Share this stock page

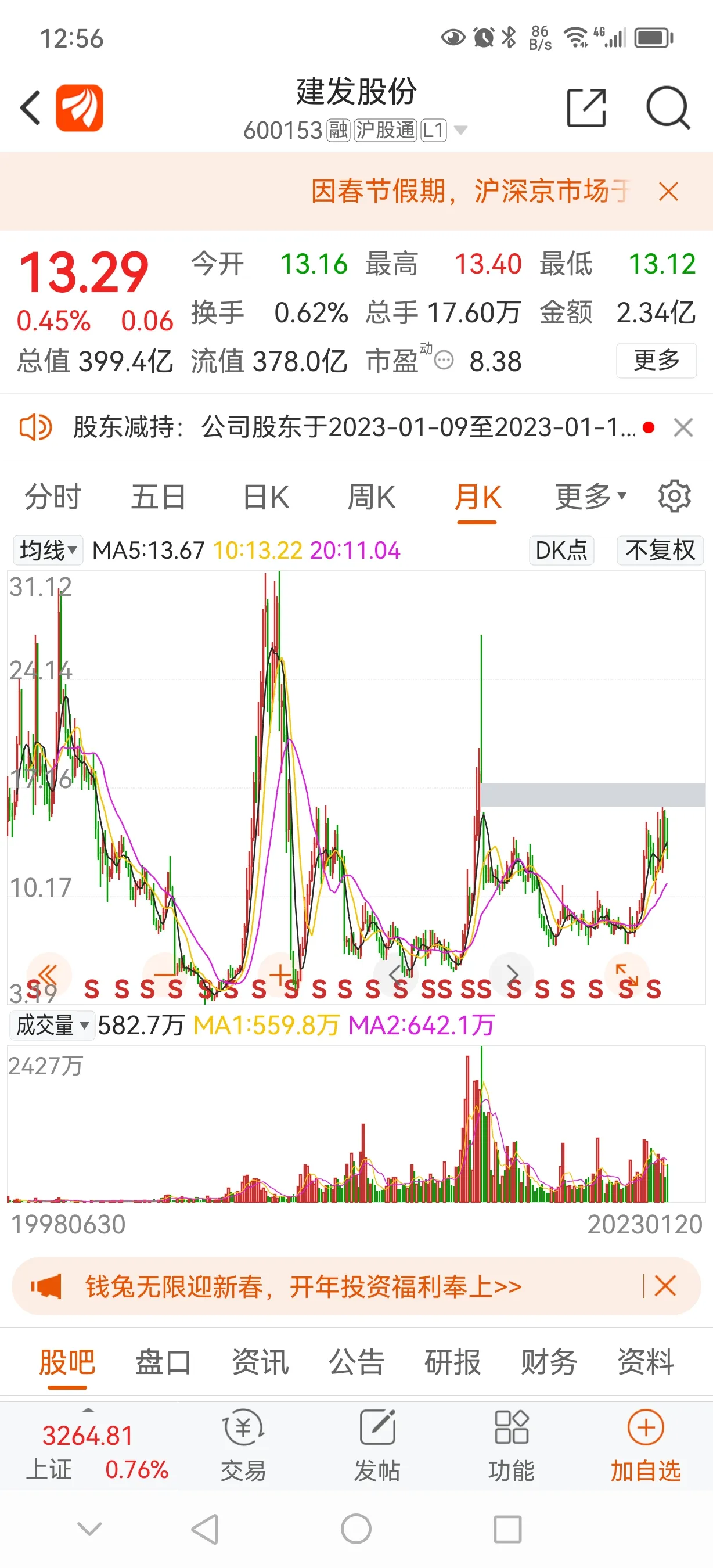586,108
